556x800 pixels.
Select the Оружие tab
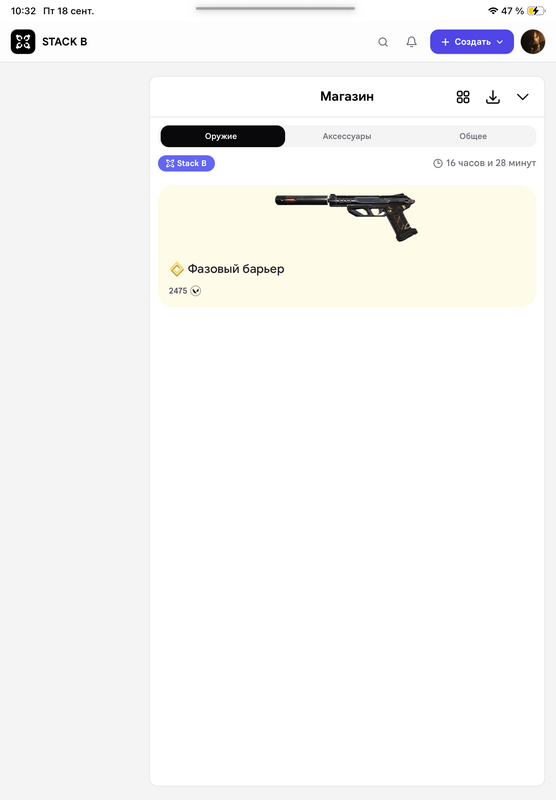pyautogui.click(x=222, y=136)
